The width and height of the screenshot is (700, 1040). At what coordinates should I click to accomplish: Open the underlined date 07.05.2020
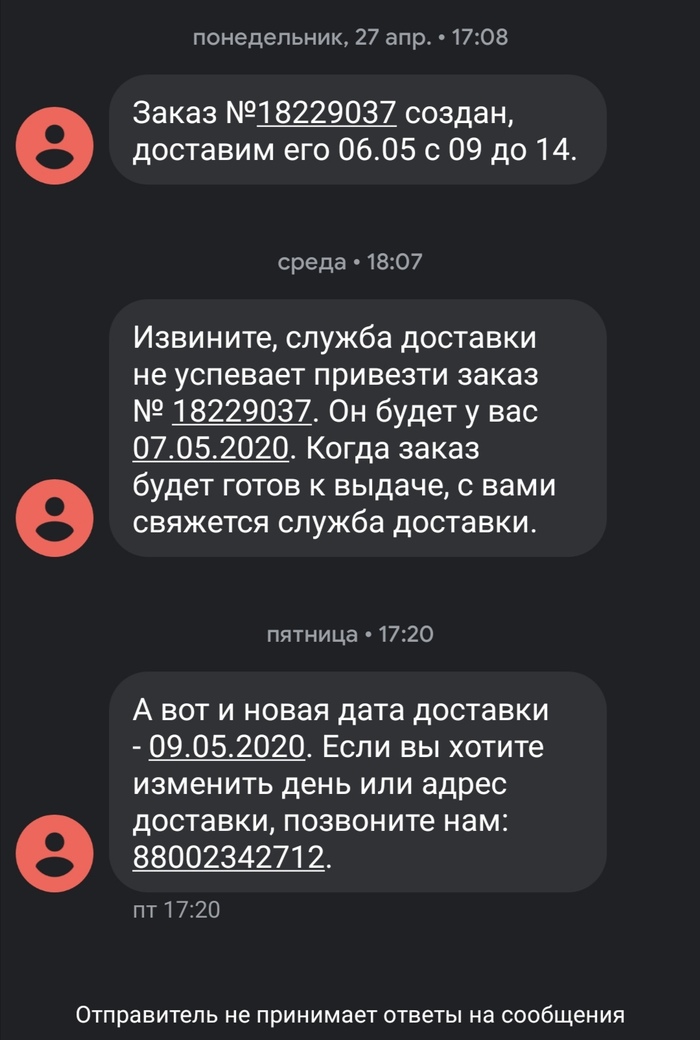click(211, 447)
